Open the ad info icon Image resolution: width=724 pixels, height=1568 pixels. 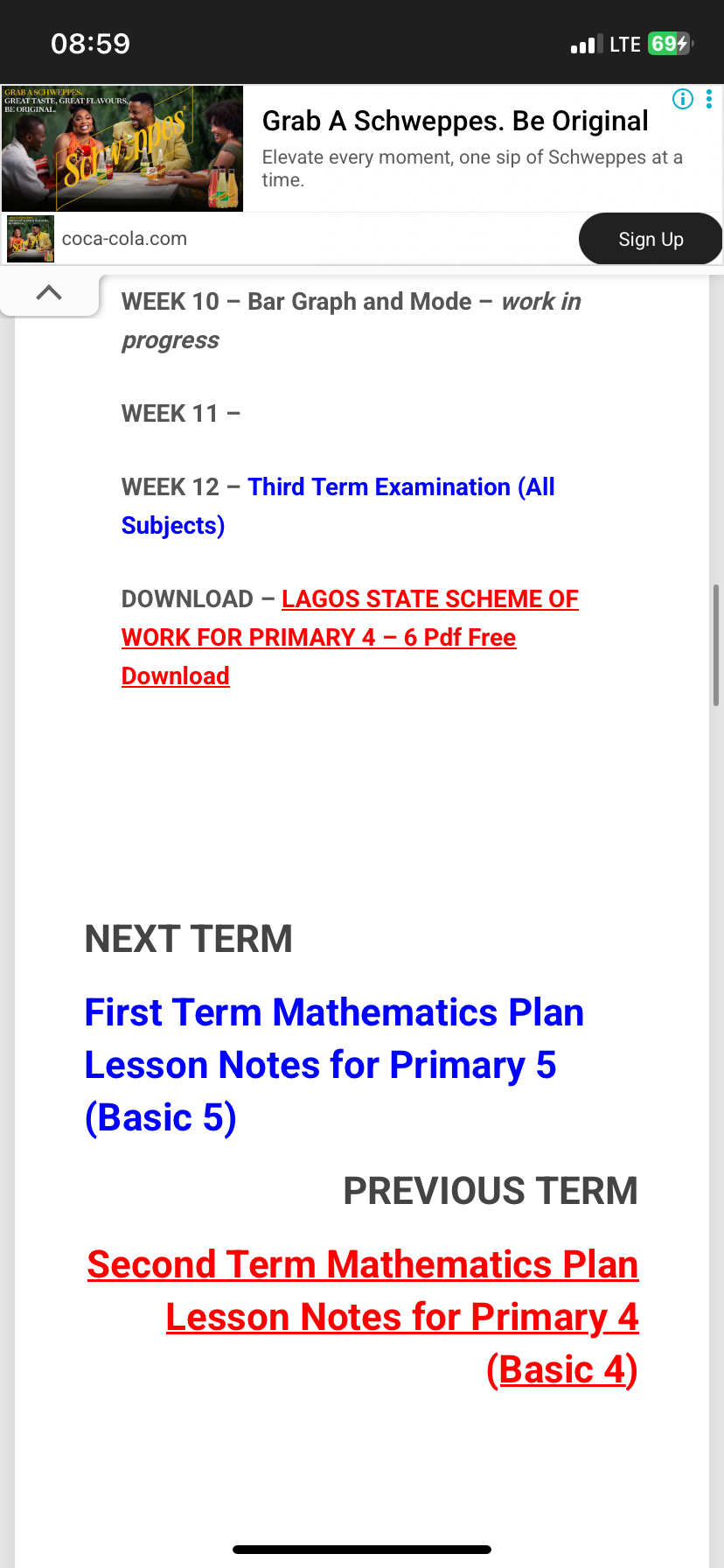point(683,99)
